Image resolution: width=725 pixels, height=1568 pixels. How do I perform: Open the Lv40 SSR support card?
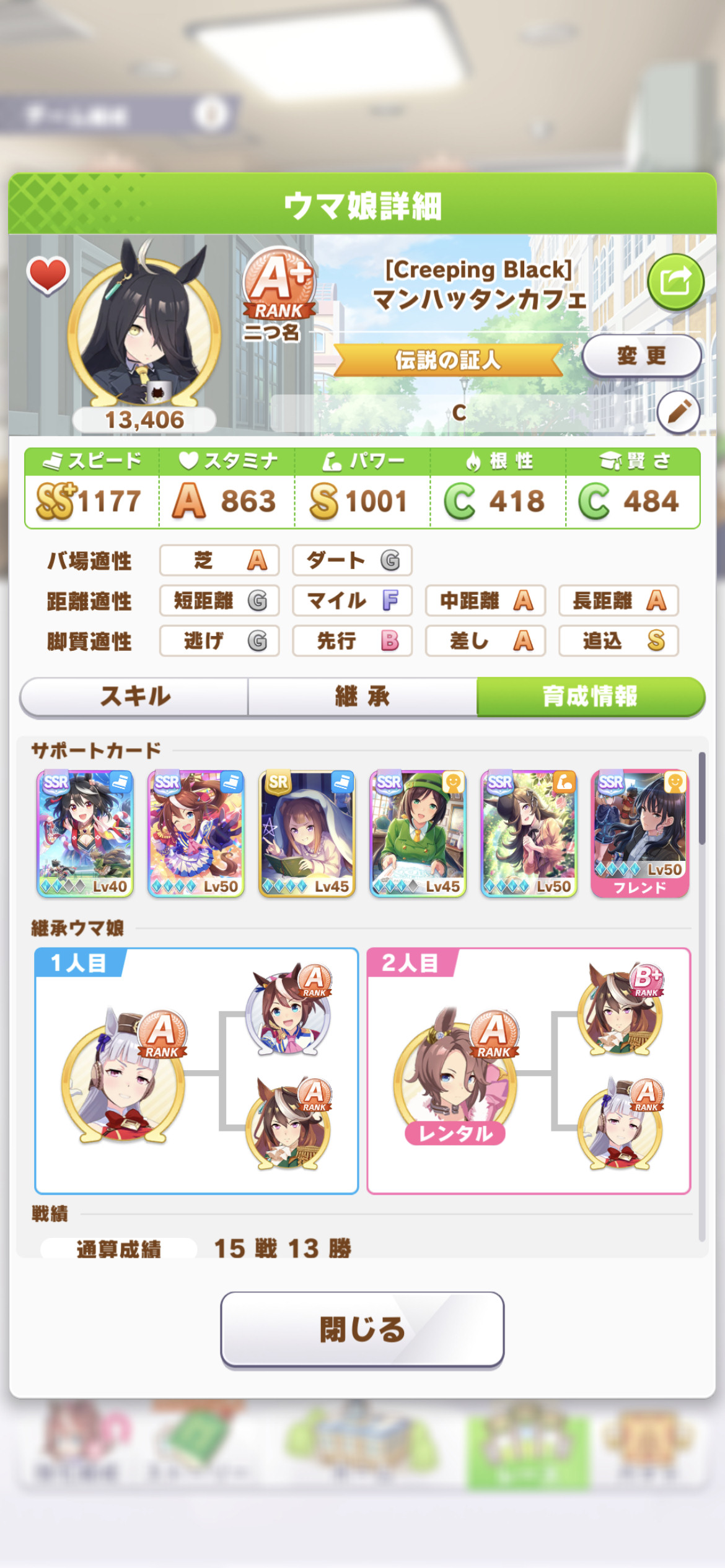[x=85, y=834]
